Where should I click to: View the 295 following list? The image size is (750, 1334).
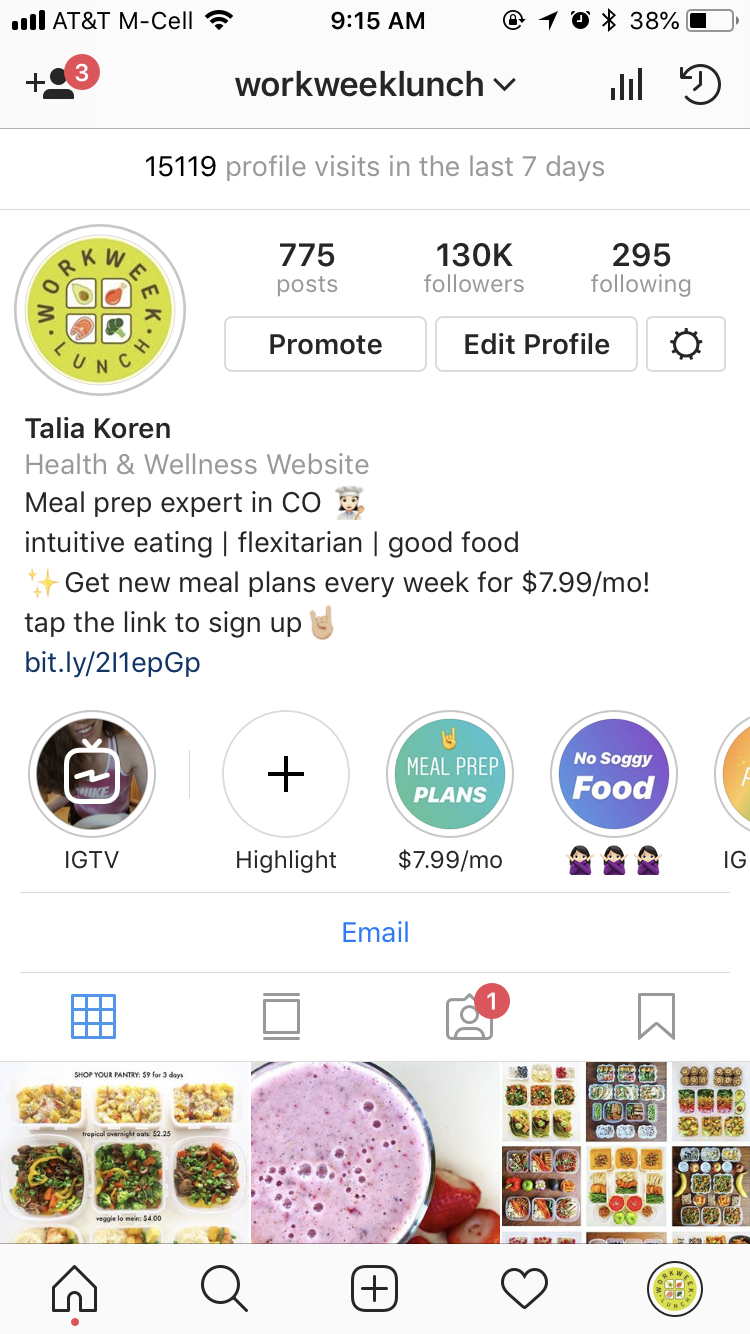tap(640, 267)
